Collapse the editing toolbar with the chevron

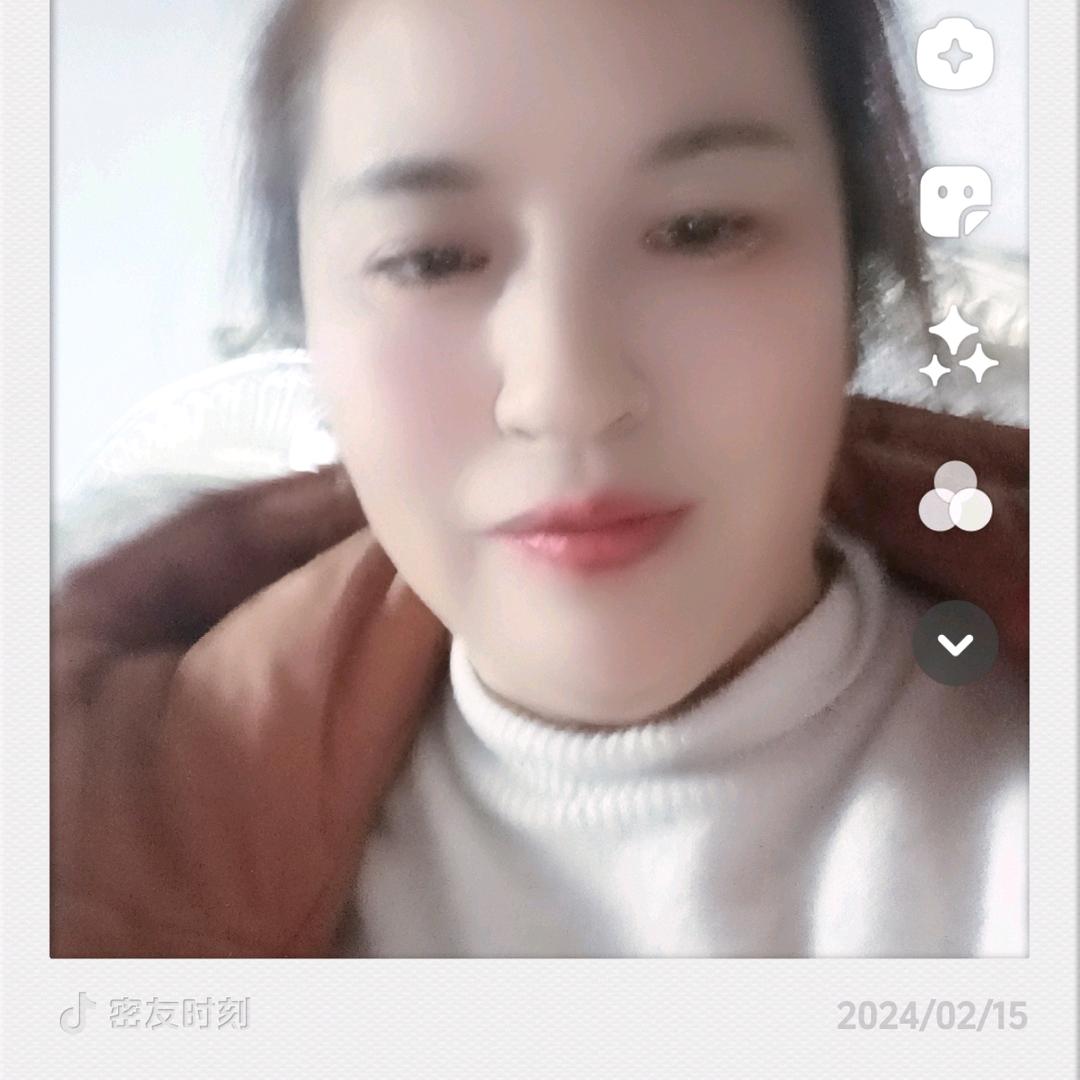955,644
